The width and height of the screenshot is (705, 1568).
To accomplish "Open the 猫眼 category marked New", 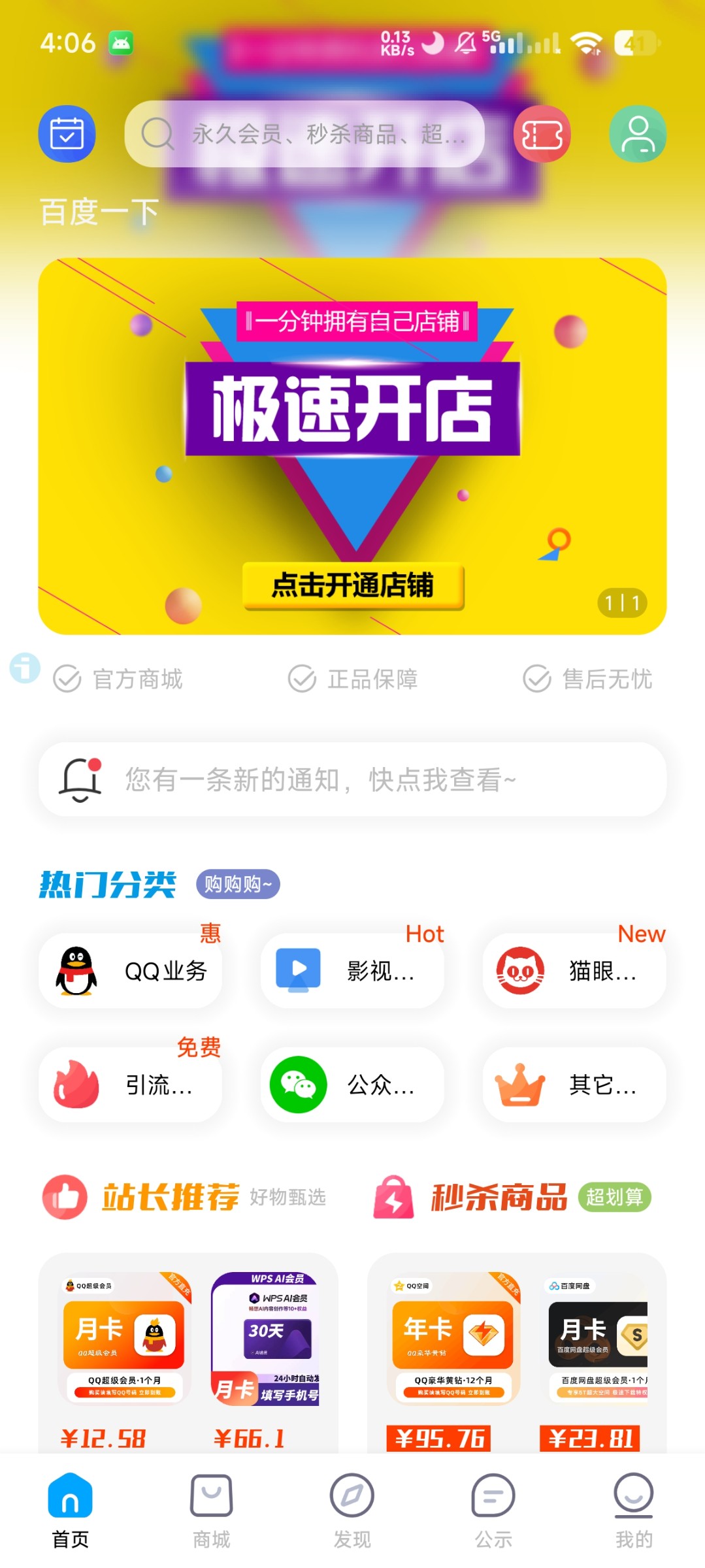I will coord(573,971).
